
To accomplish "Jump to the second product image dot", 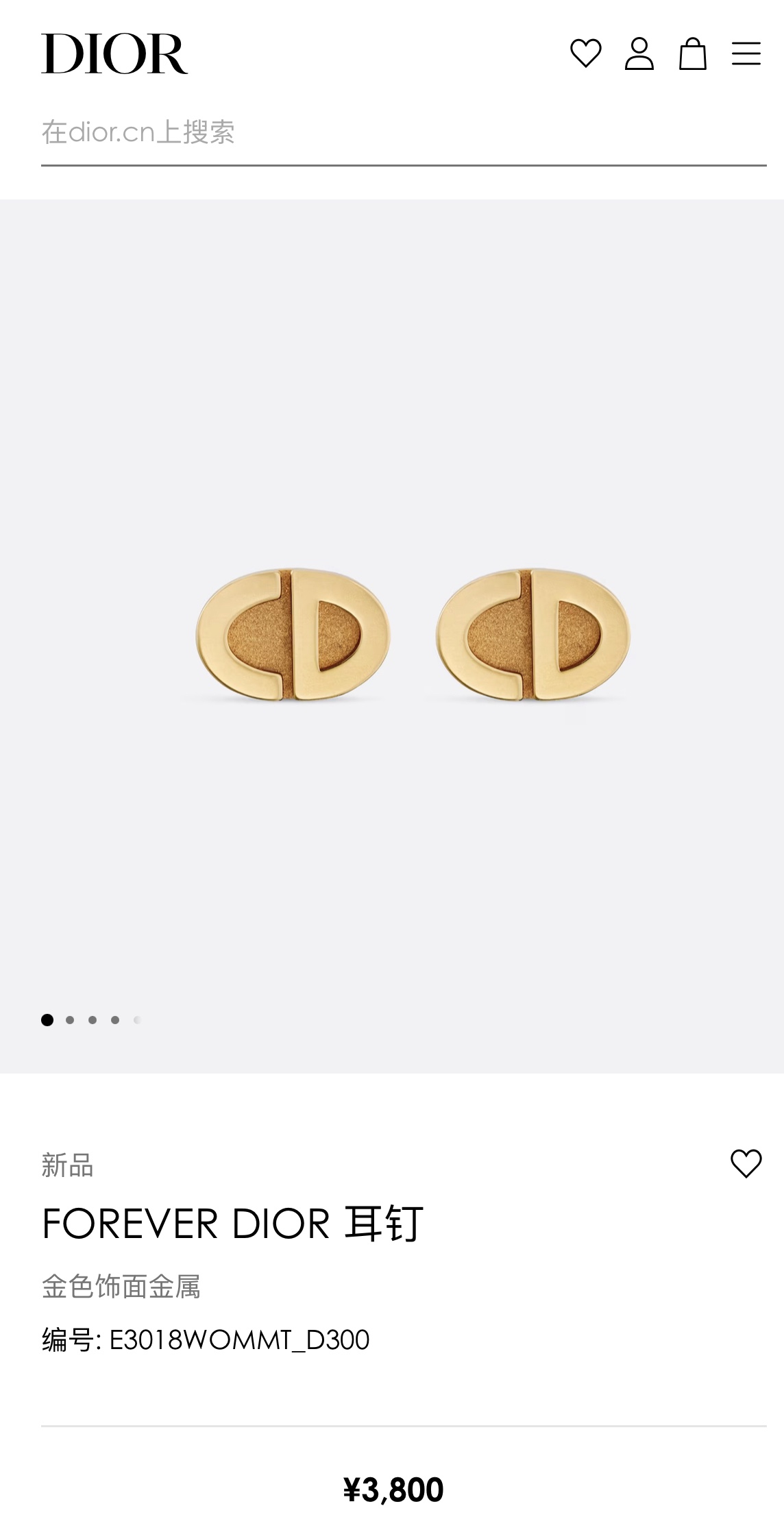I will point(70,1020).
